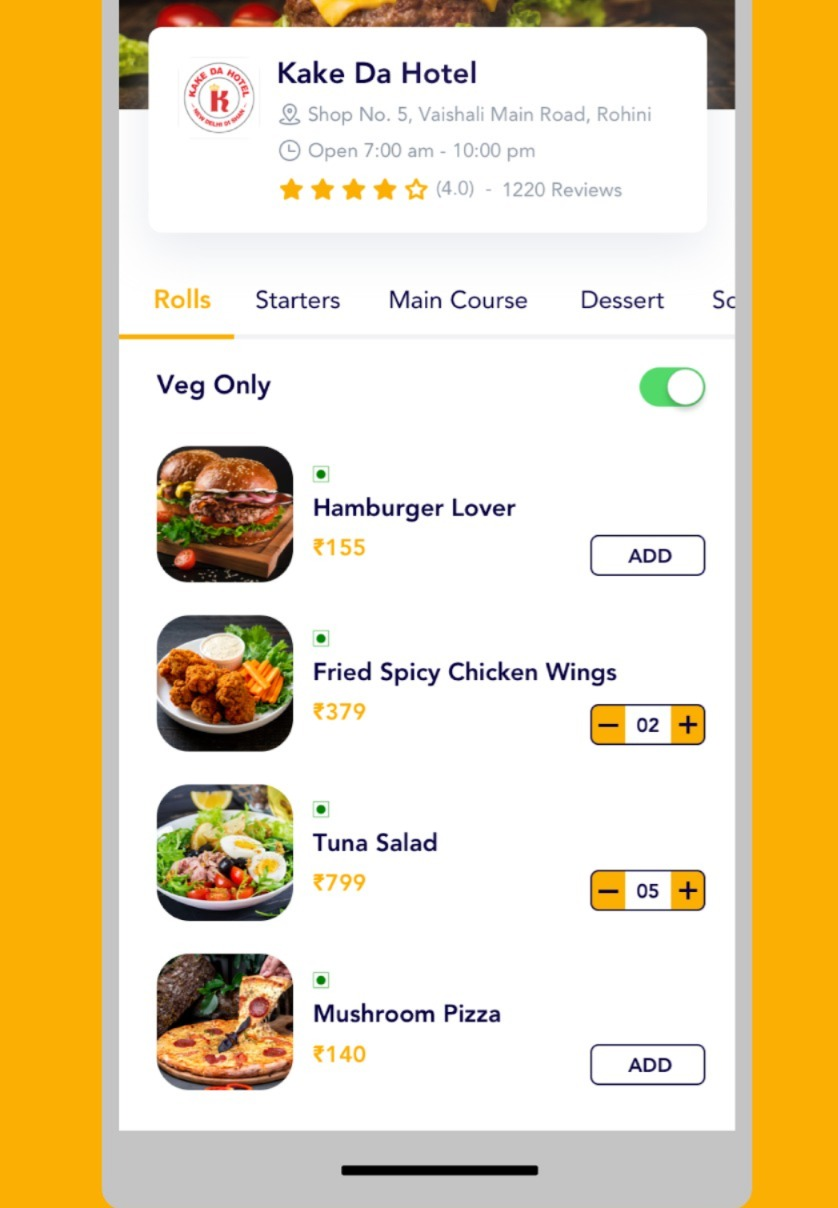Add Hamburger Lover to the cart

(648, 556)
